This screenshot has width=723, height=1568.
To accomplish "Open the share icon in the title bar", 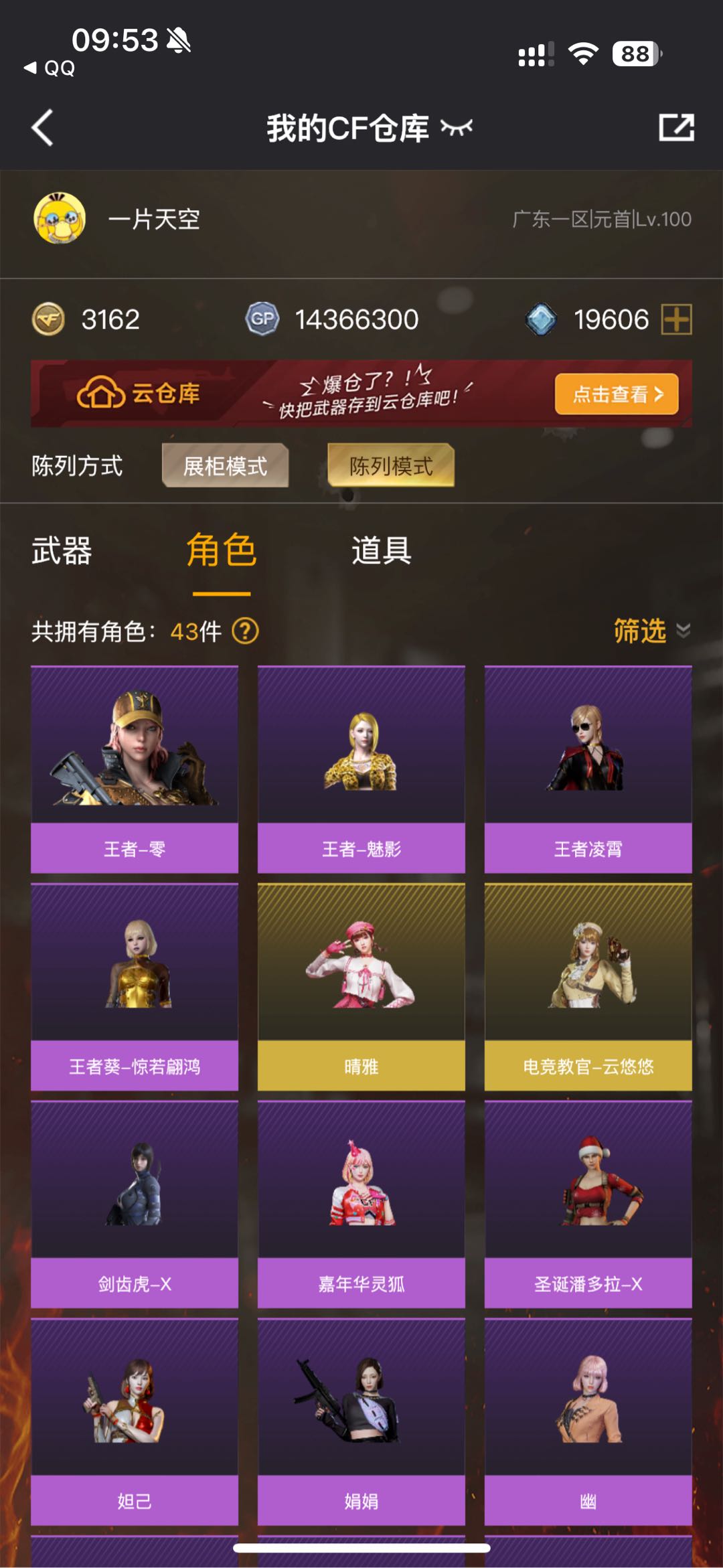I will pos(676,127).
